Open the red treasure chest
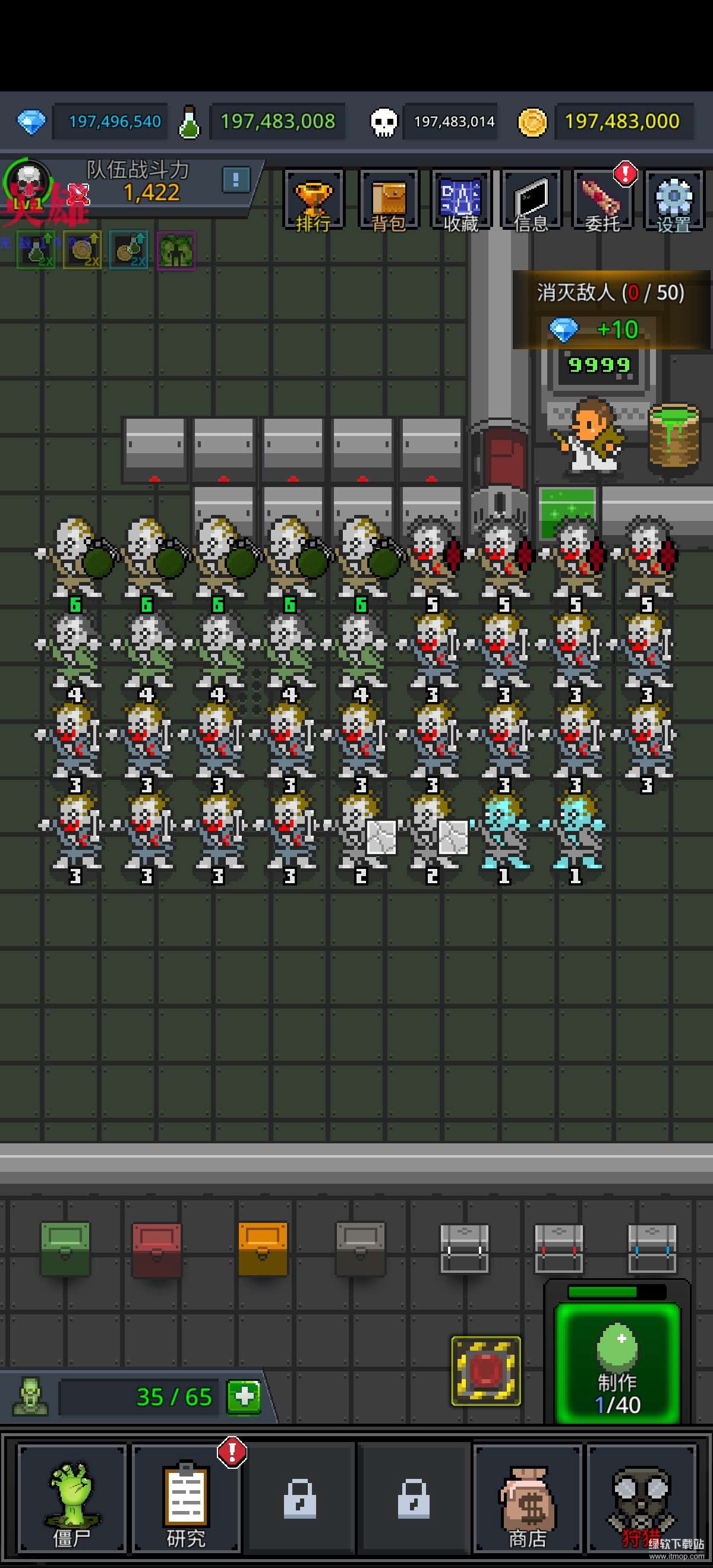Image resolution: width=713 pixels, height=1568 pixels. click(156, 1248)
